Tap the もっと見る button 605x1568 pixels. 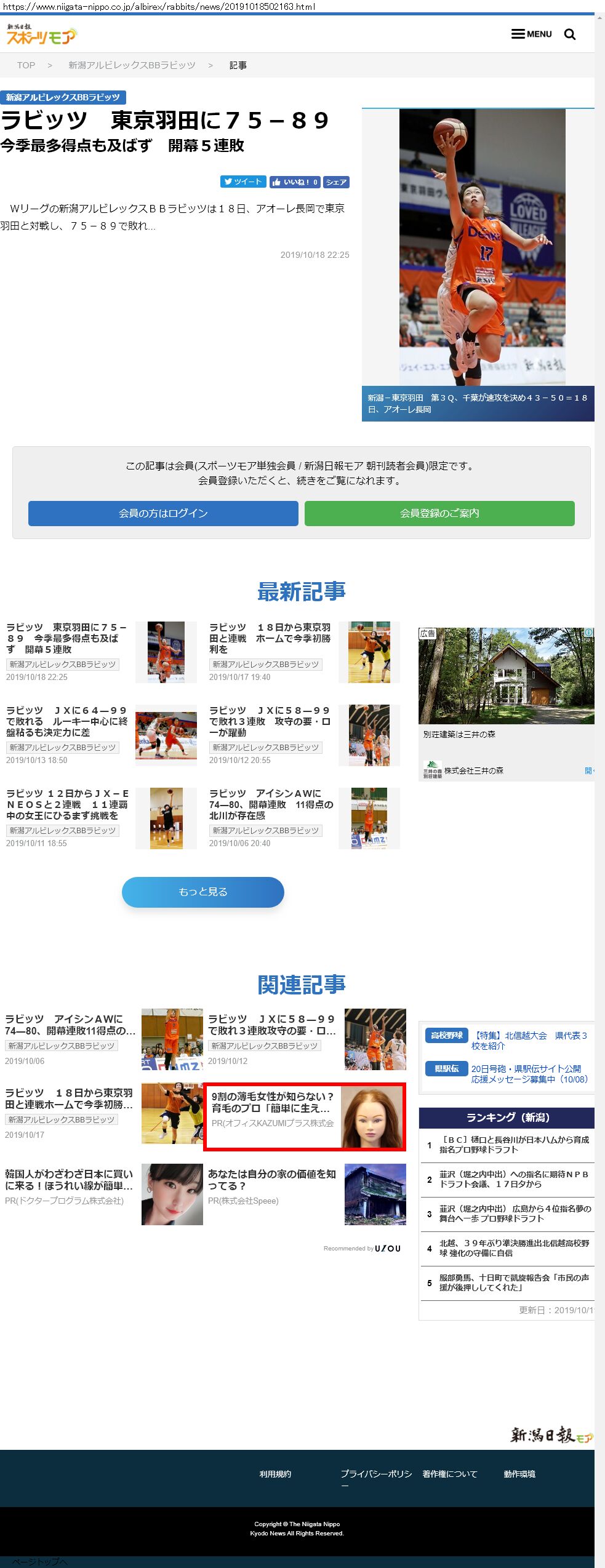coord(202,892)
